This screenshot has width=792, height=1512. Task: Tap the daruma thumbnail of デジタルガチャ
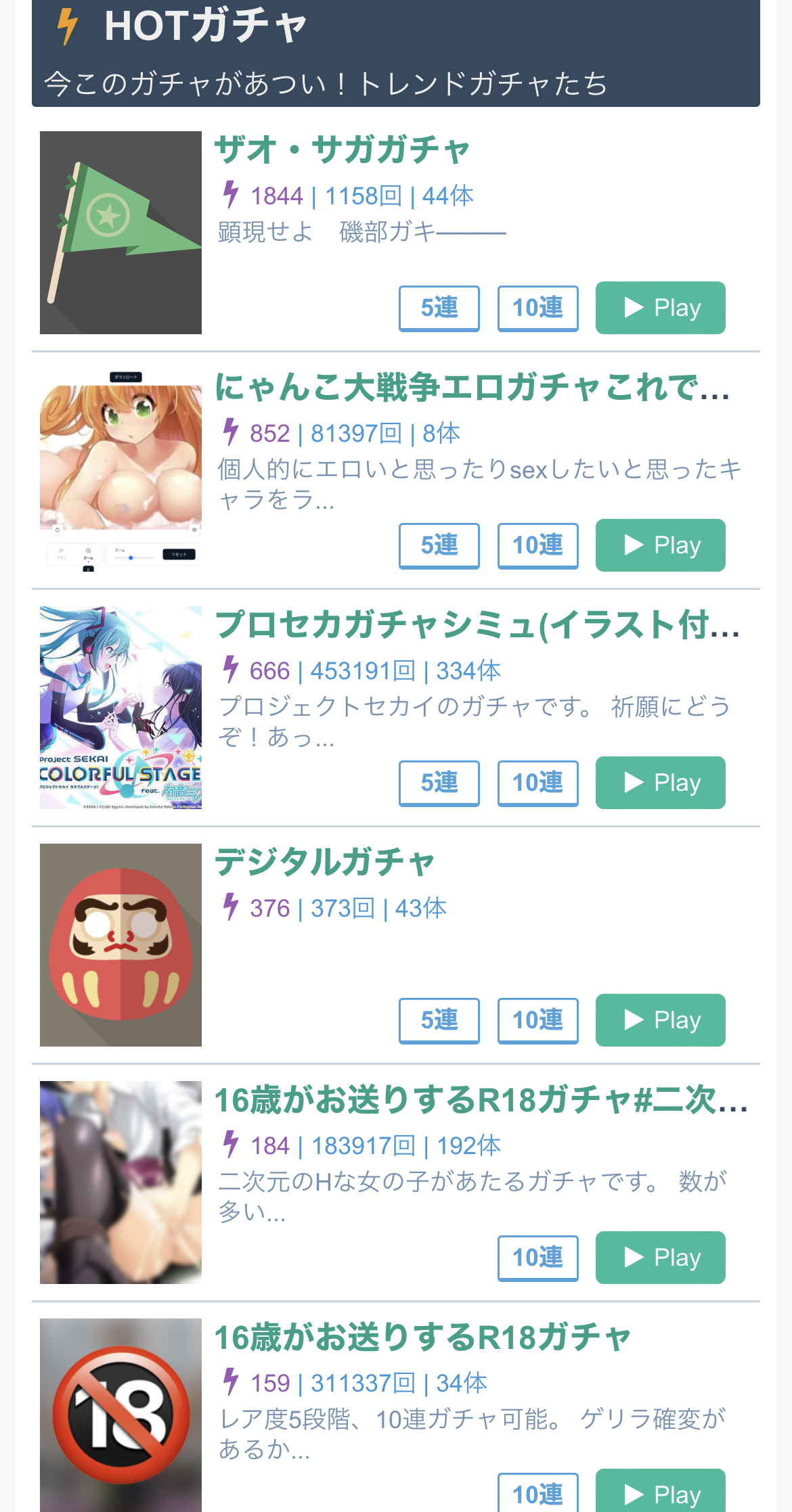tap(120, 945)
